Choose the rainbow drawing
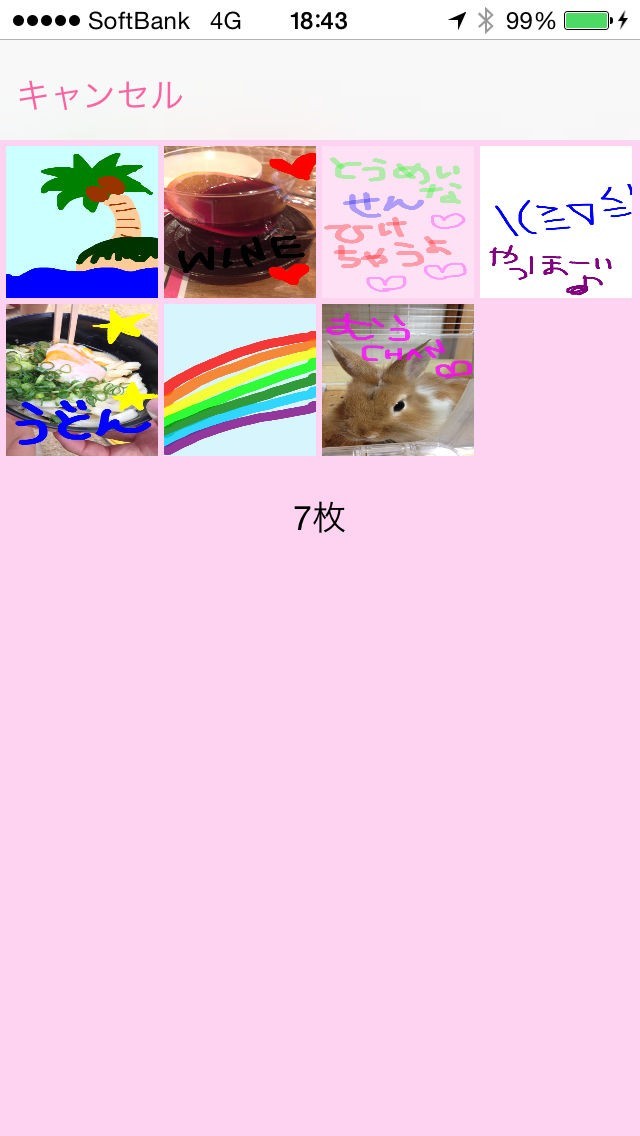 point(240,380)
